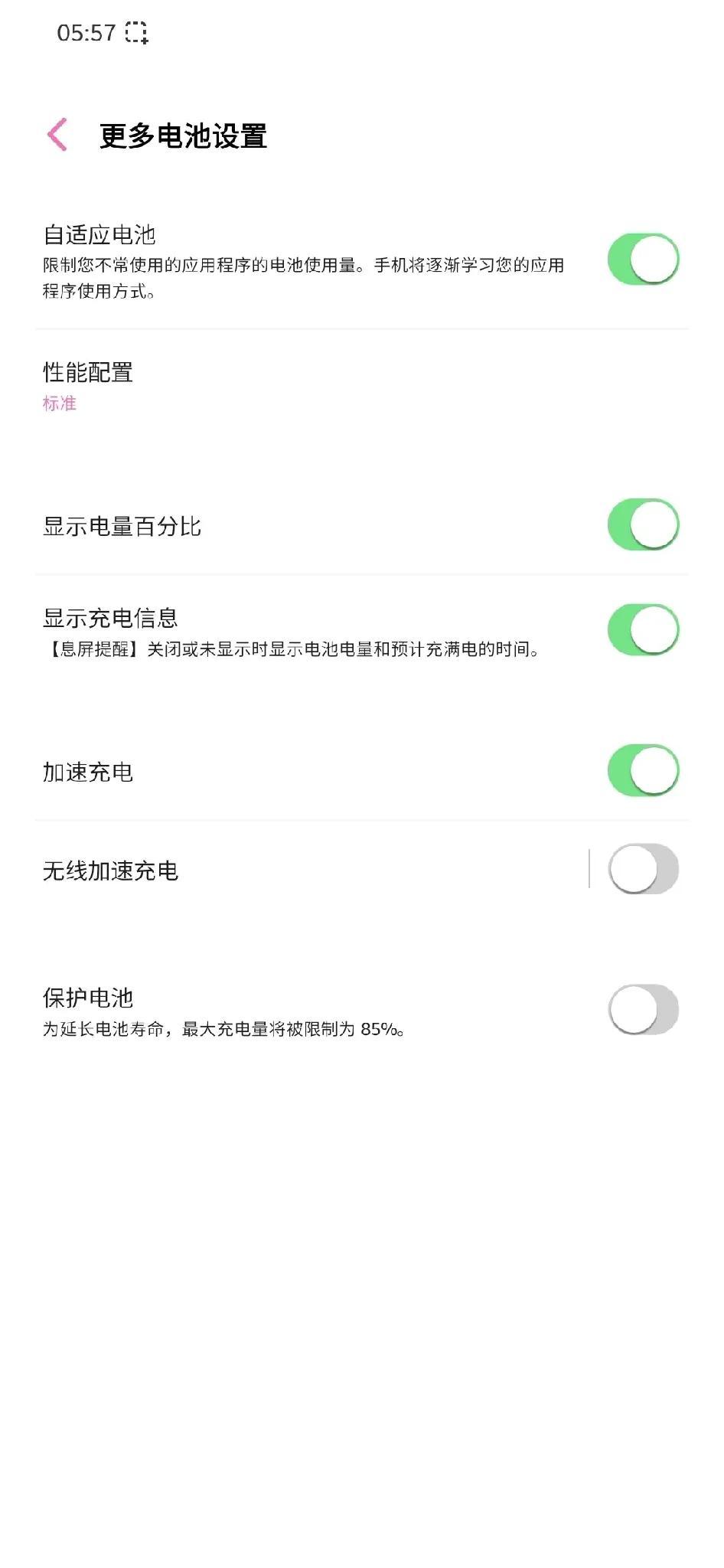Open the 性能配置 setting
Image resolution: width=724 pixels, height=1568 pixels.
click(x=362, y=387)
